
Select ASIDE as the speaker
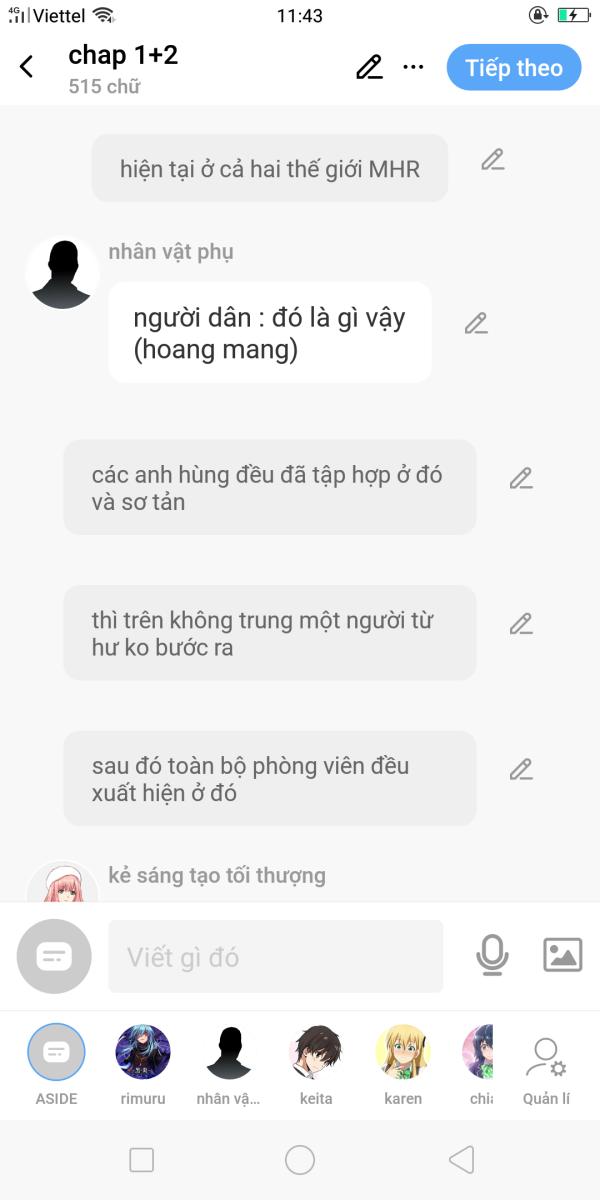point(56,1052)
